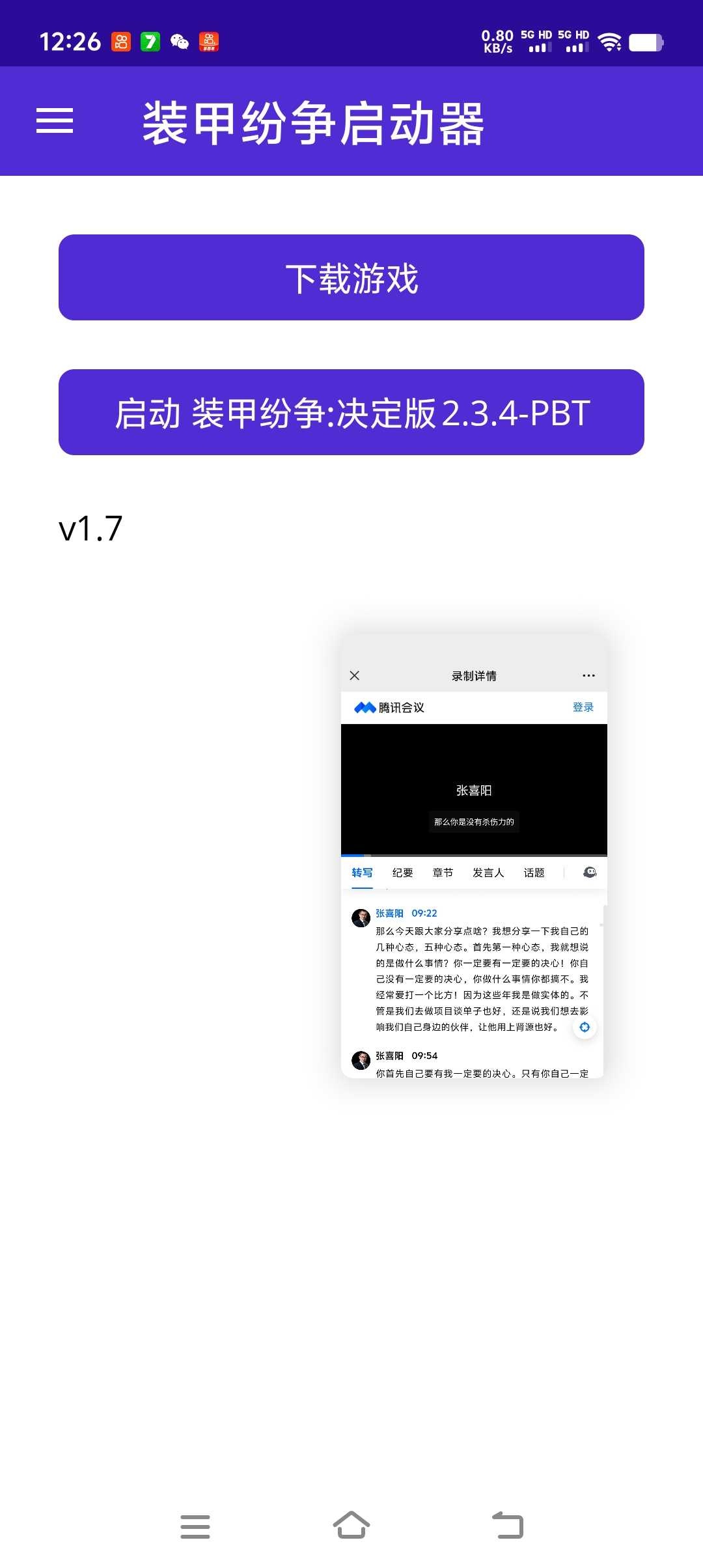
Task: Go to the system home screen
Action: click(x=351, y=1526)
